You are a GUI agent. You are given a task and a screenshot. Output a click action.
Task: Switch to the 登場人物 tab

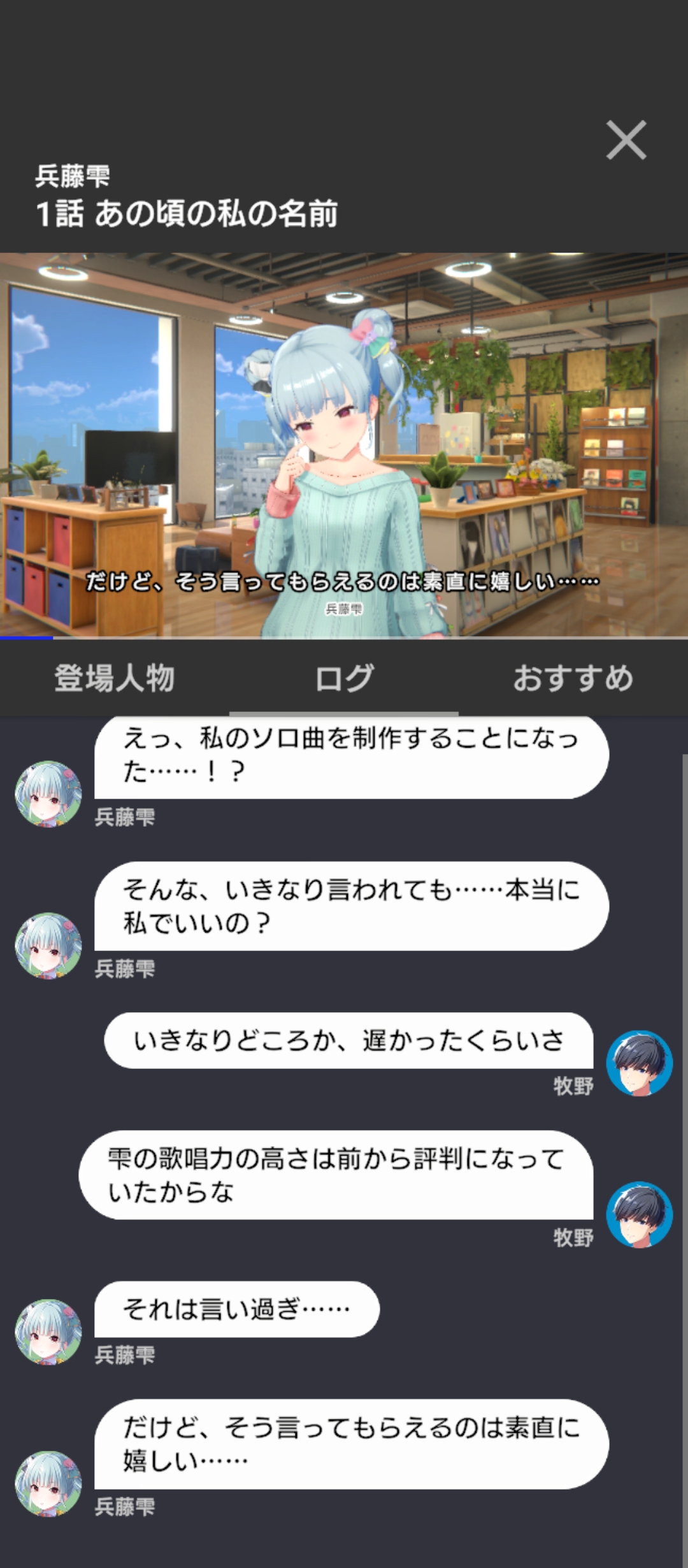[115, 678]
